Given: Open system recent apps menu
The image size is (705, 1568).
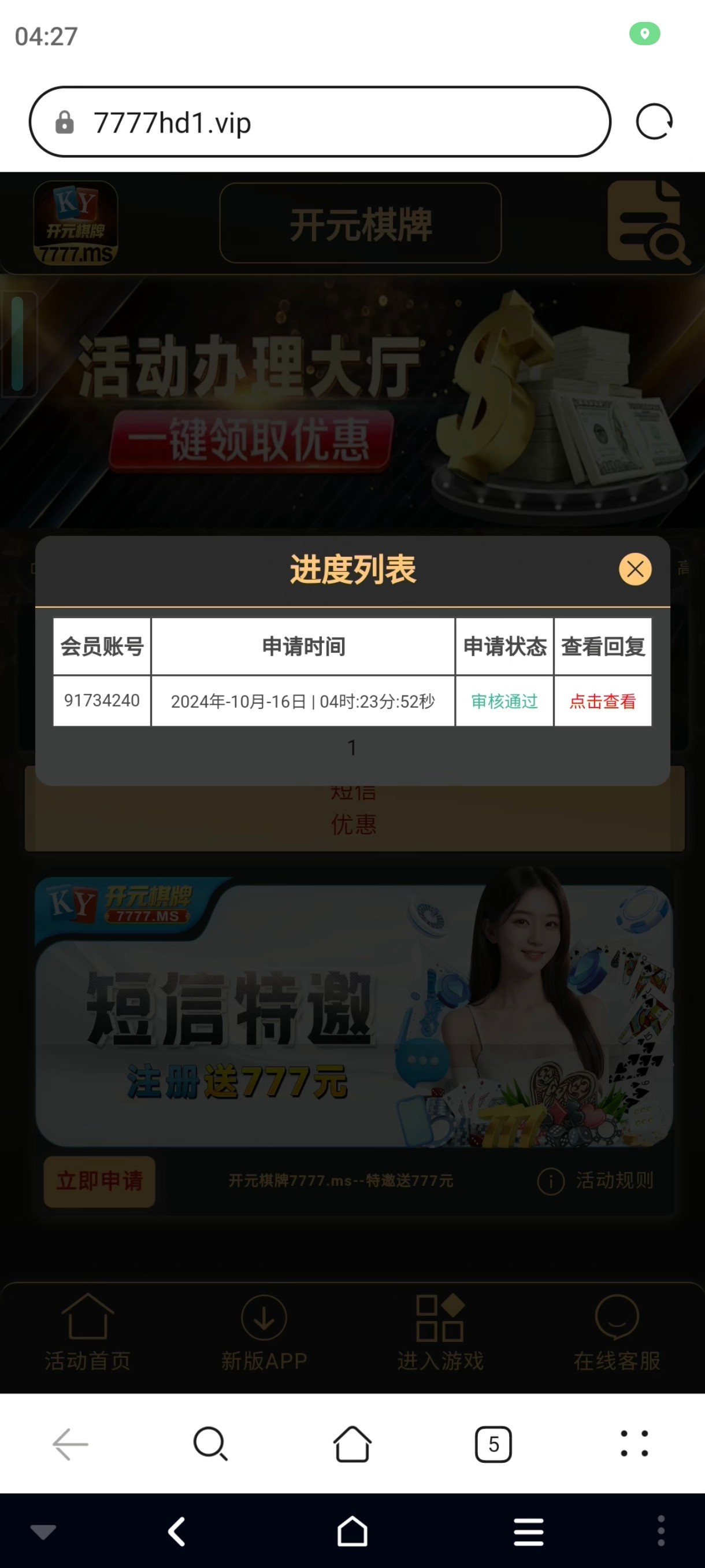Looking at the screenshot, I should click(528, 1531).
